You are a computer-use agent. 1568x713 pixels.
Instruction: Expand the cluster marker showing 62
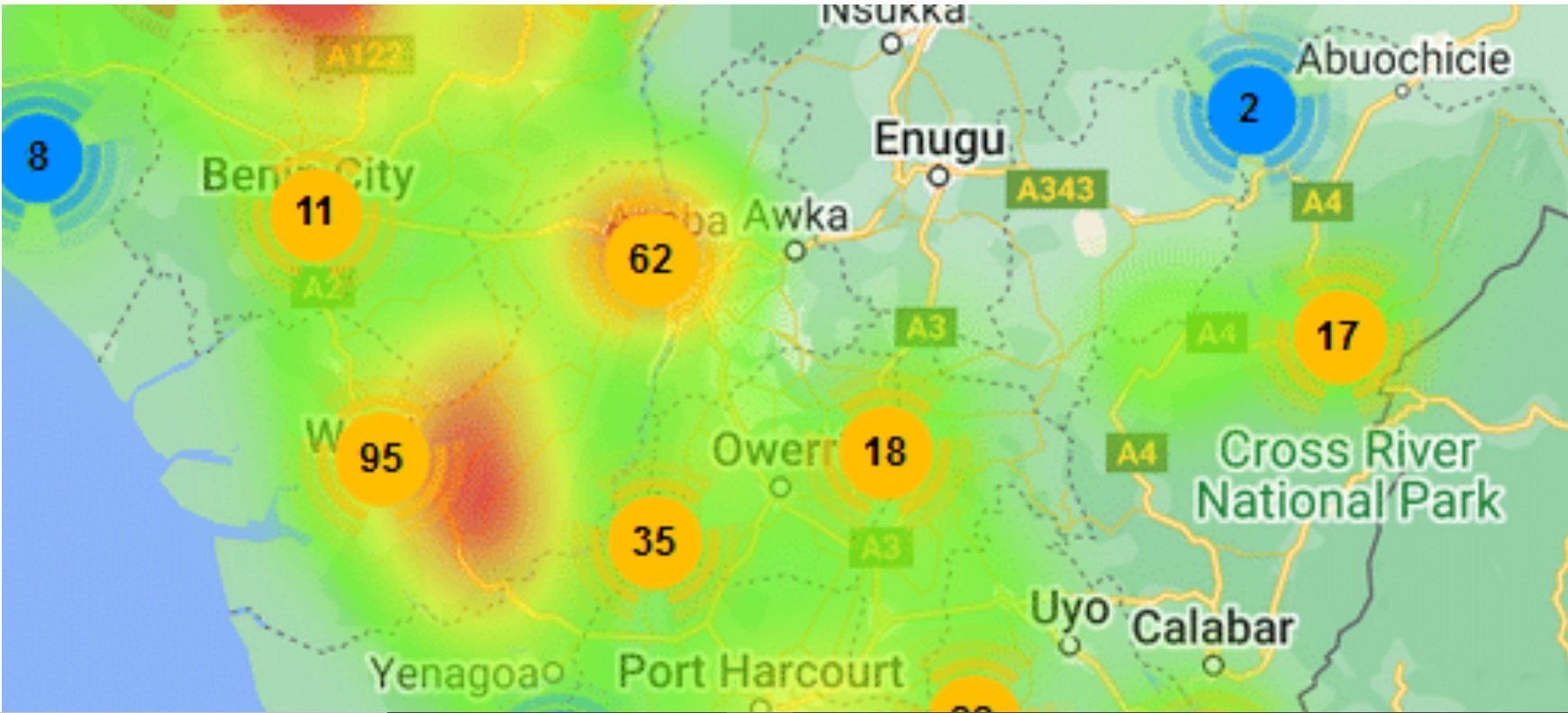point(650,259)
